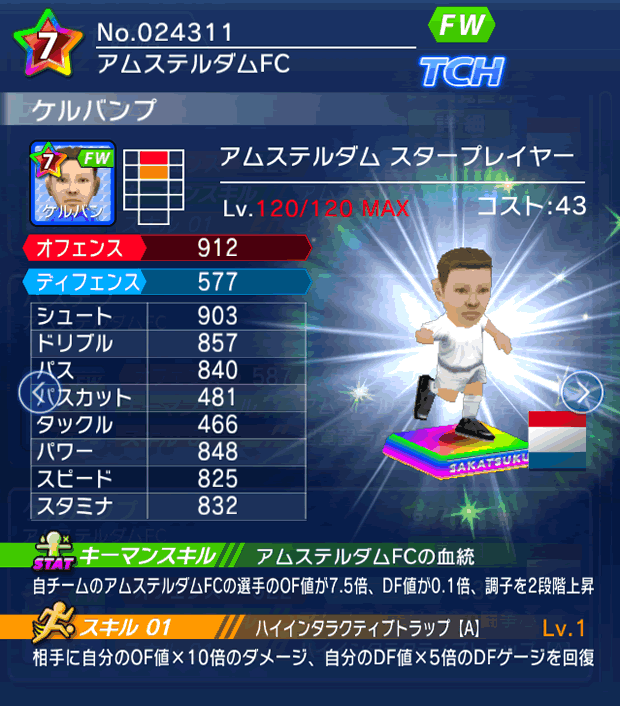Viewport: 620px width, 706px height.
Task: Go to the previous player with left arrow
Action: [38, 392]
